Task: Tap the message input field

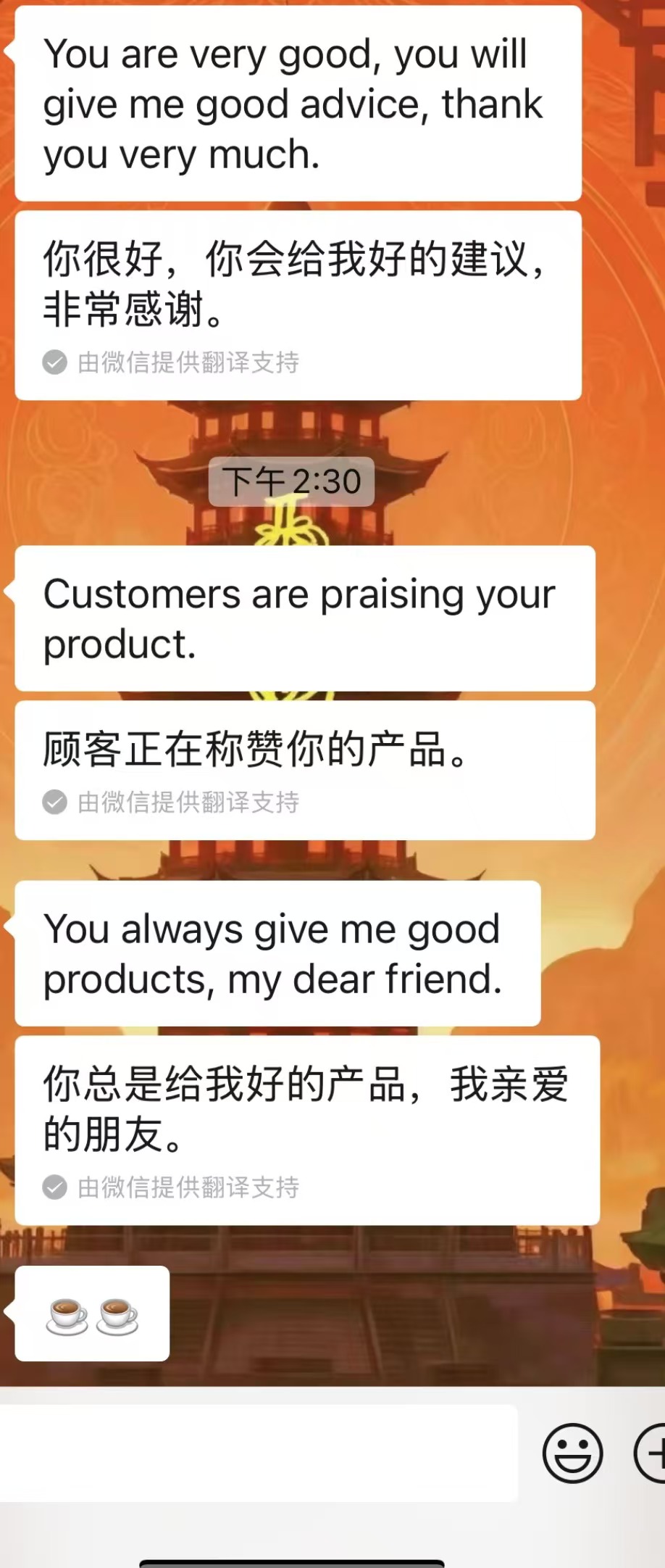Action: tap(257, 1453)
